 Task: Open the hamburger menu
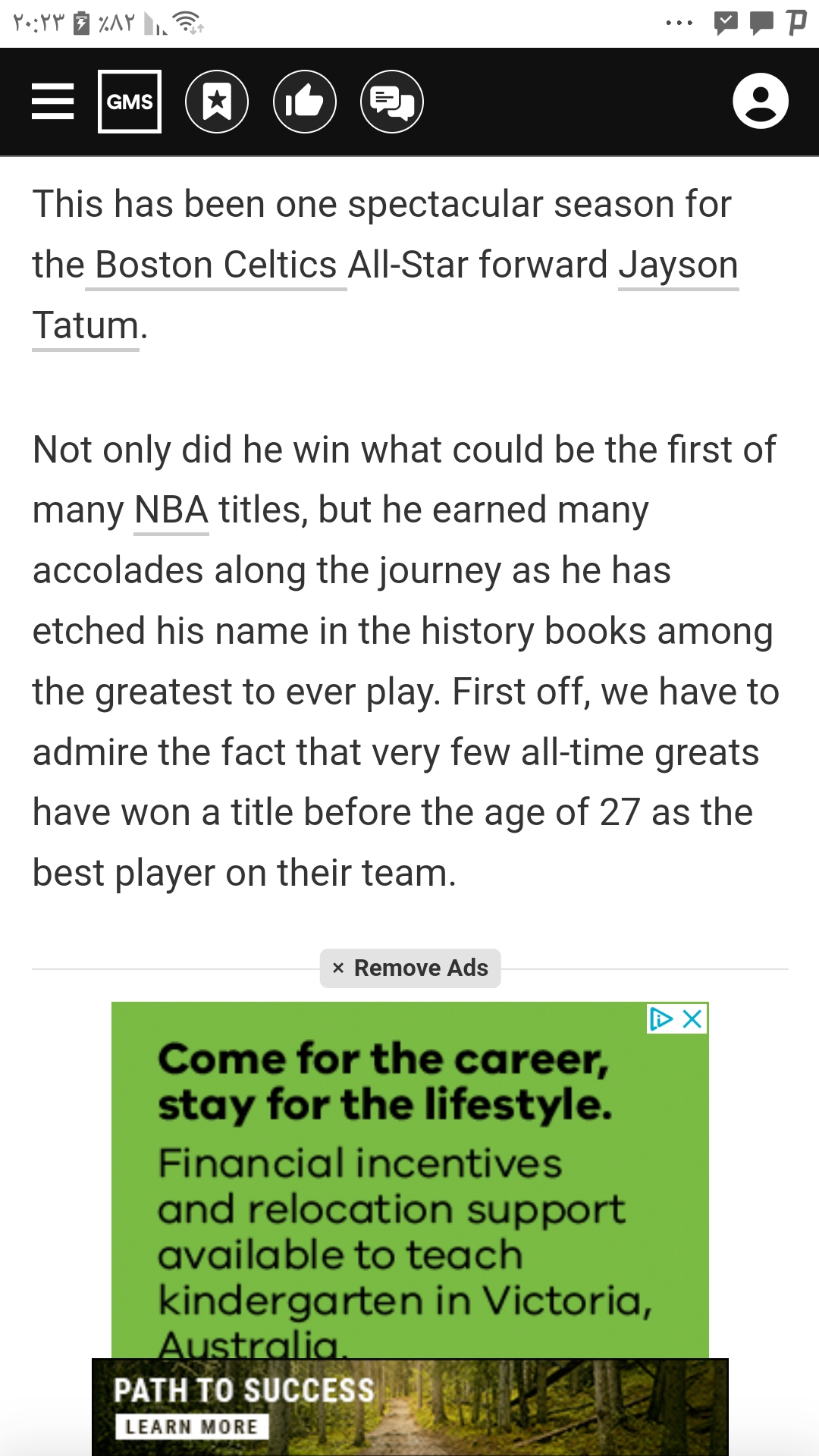pyautogui.click(x=52, y=102)
